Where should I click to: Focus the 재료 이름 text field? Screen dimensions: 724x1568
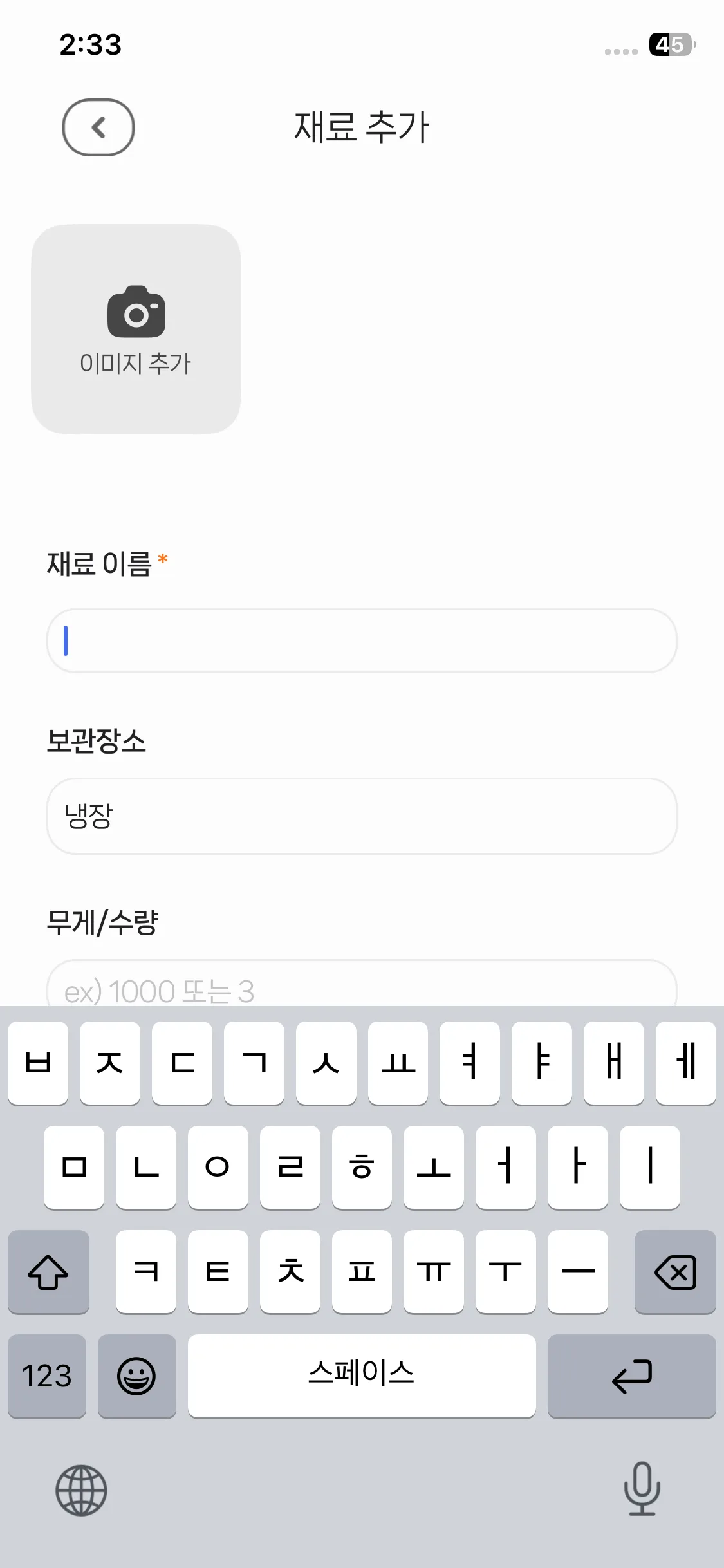(362, 641)
